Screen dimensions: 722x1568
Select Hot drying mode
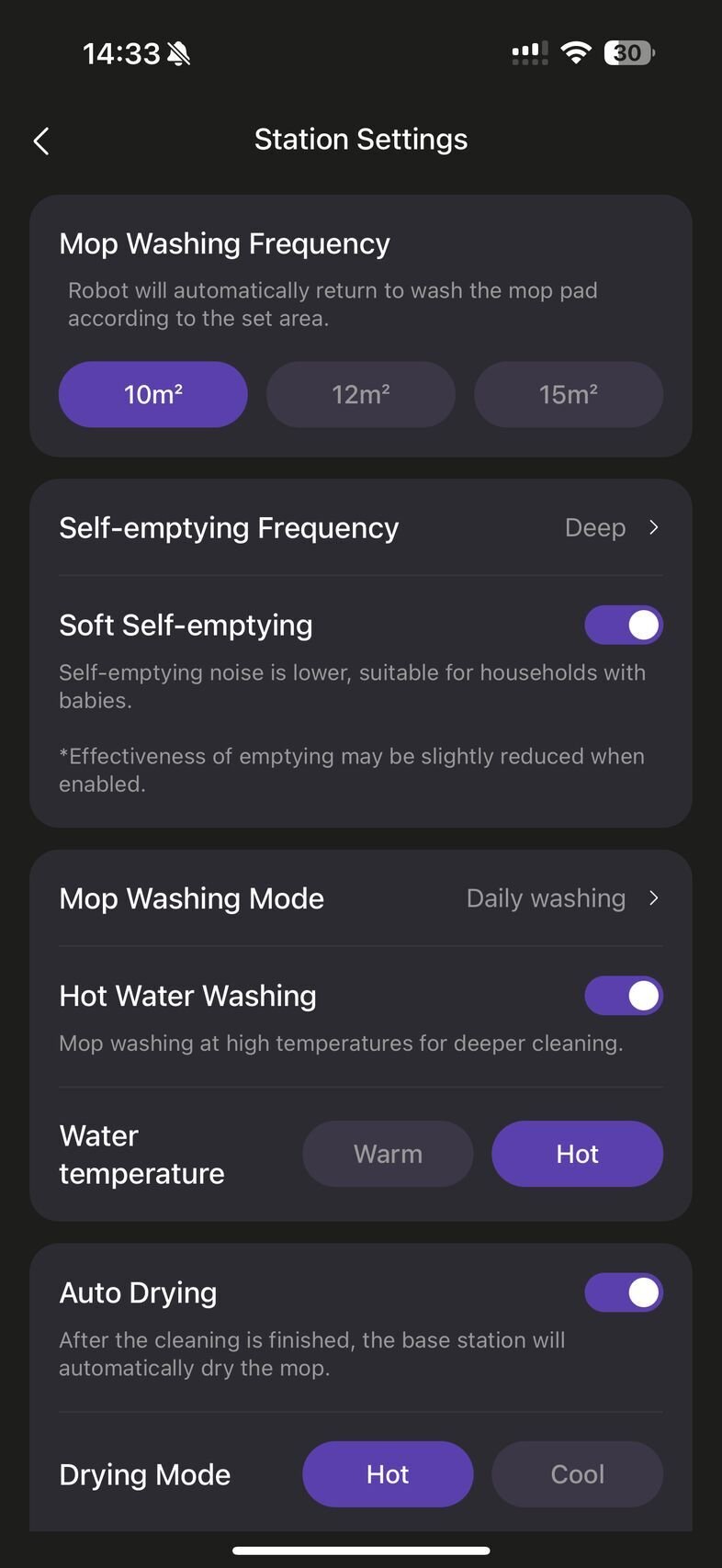point(388,1474)
